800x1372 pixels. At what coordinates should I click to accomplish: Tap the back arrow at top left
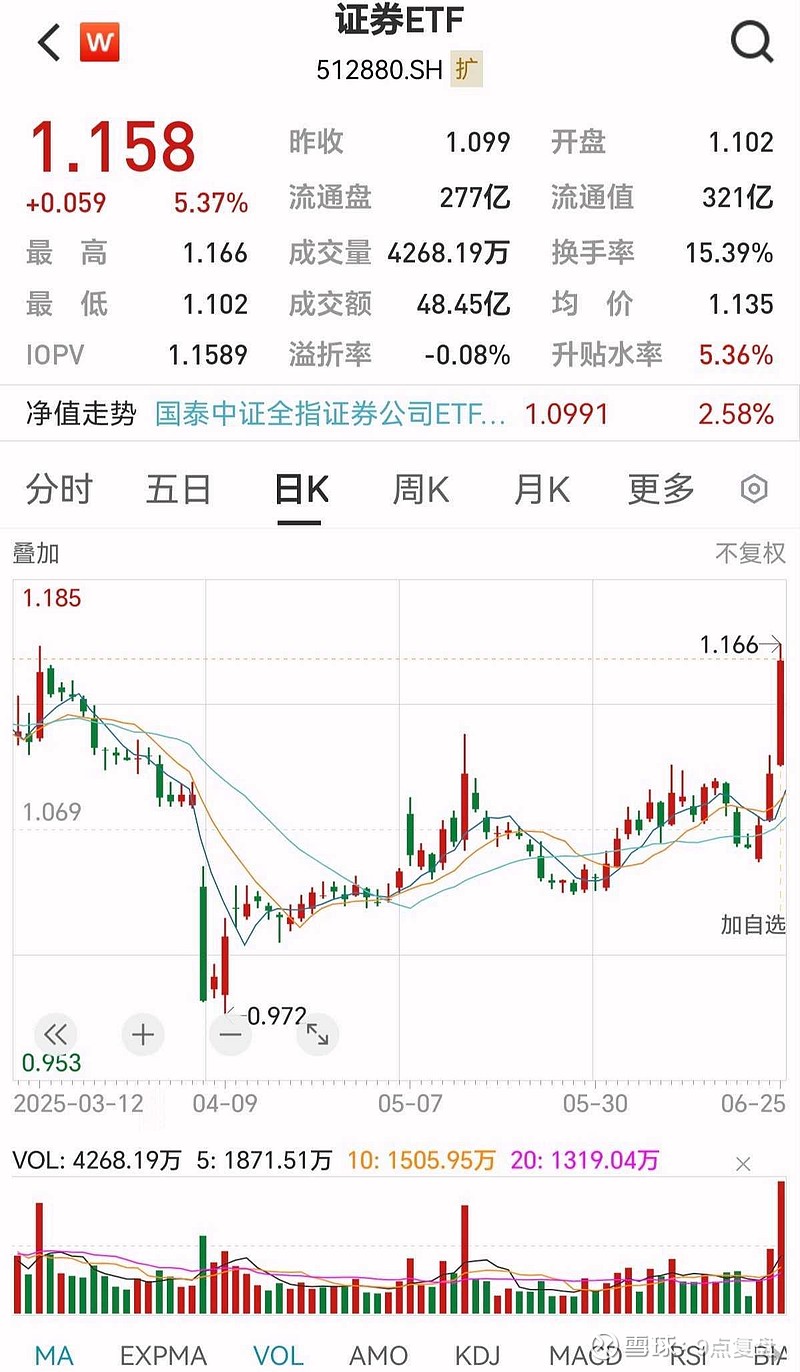(46, 43)
